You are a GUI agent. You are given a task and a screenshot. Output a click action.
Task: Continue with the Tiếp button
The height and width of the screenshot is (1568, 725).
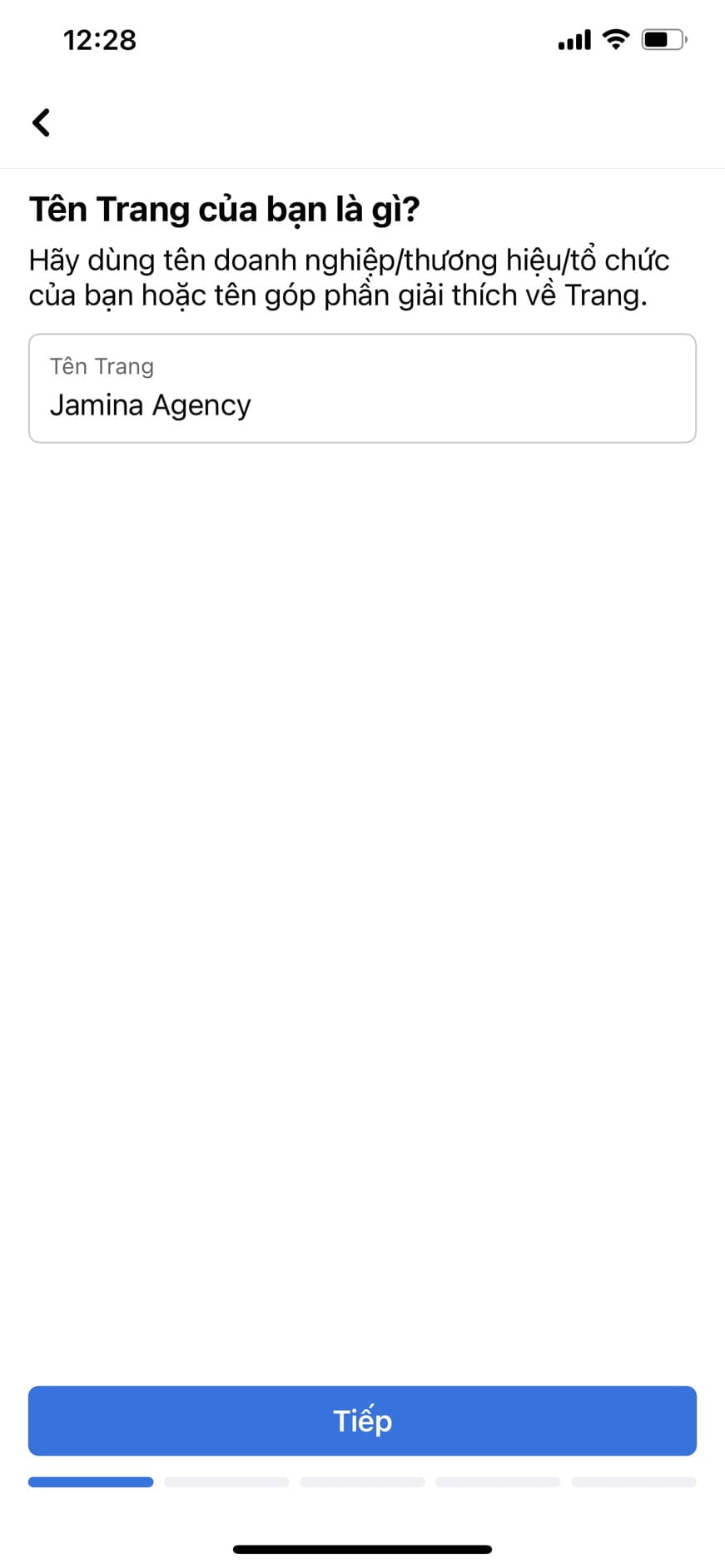pos(362,1420)
